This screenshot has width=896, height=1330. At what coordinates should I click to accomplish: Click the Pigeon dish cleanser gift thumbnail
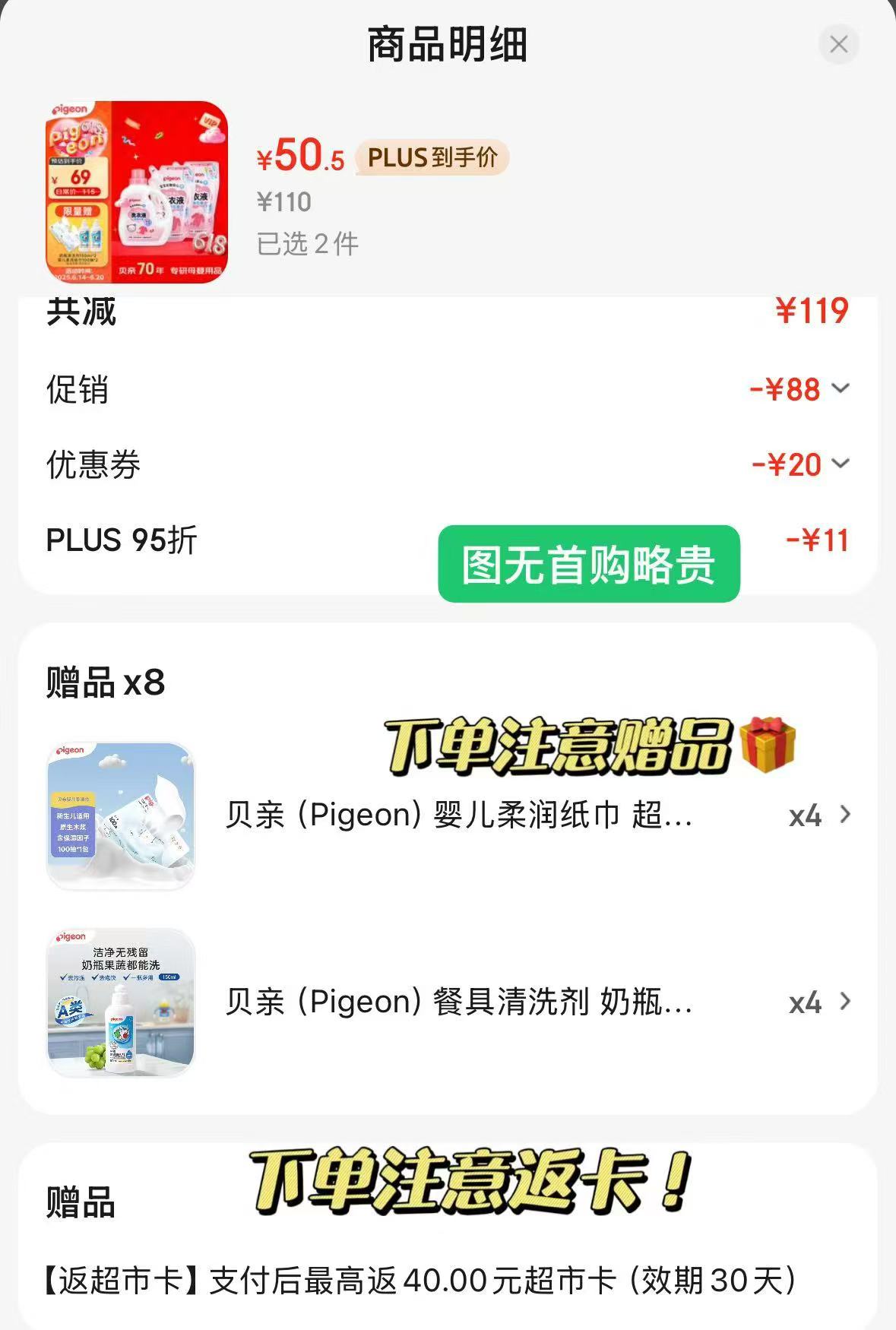pos(122,1003)
